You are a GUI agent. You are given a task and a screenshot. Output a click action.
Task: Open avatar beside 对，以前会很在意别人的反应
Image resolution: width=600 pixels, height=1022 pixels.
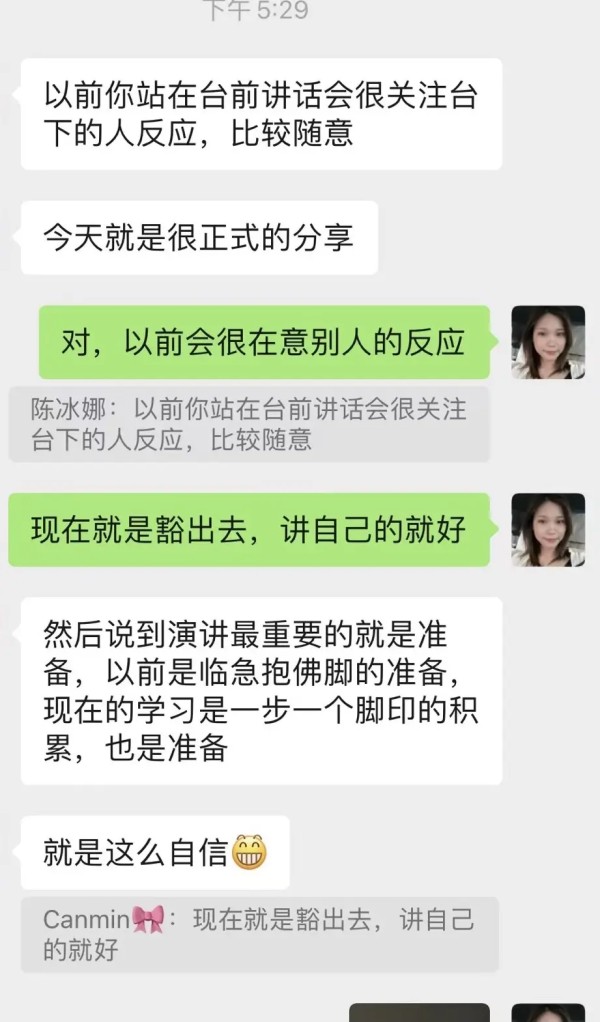[x=548, y=342]
